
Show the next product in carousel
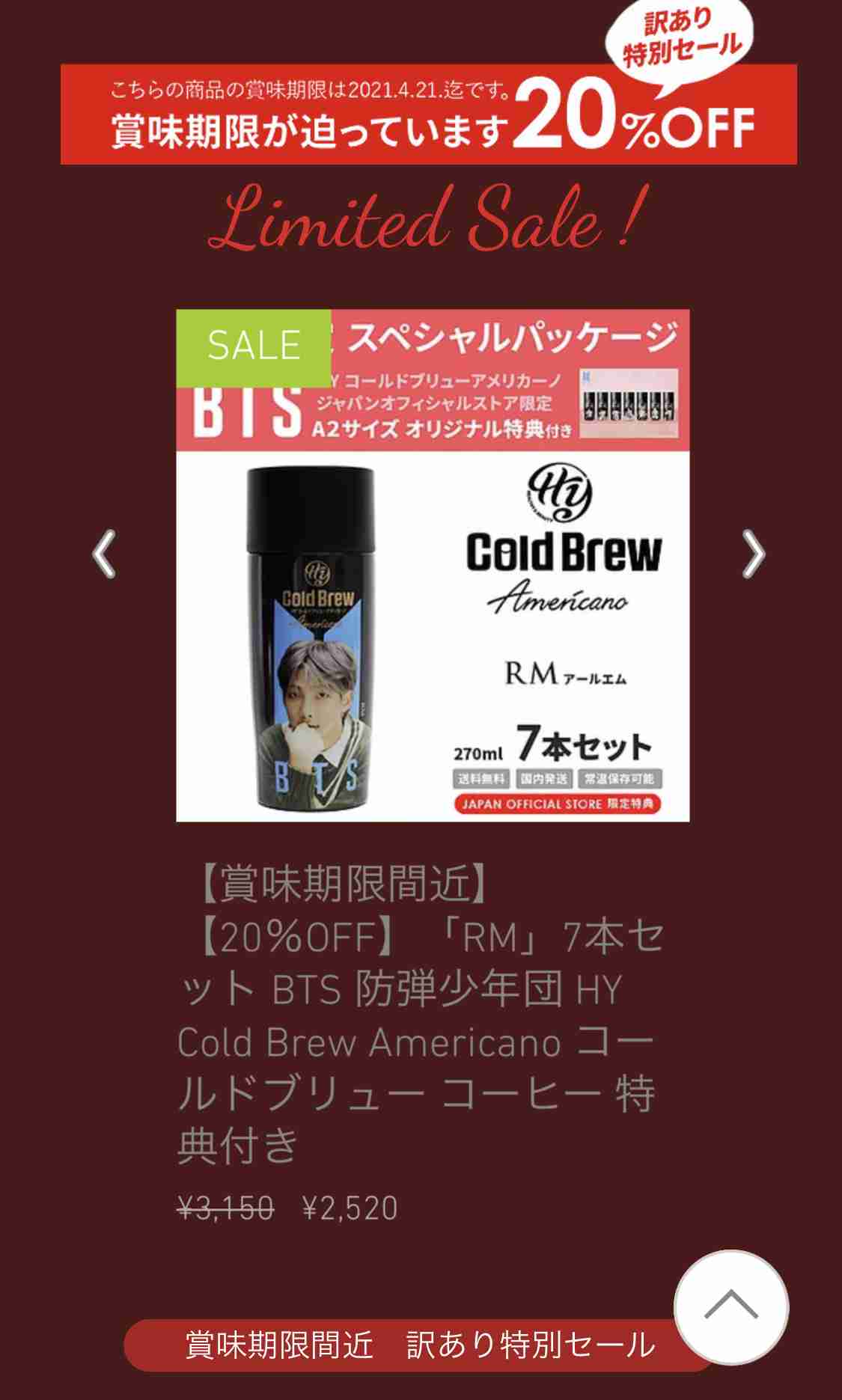(x=753, y=554)
